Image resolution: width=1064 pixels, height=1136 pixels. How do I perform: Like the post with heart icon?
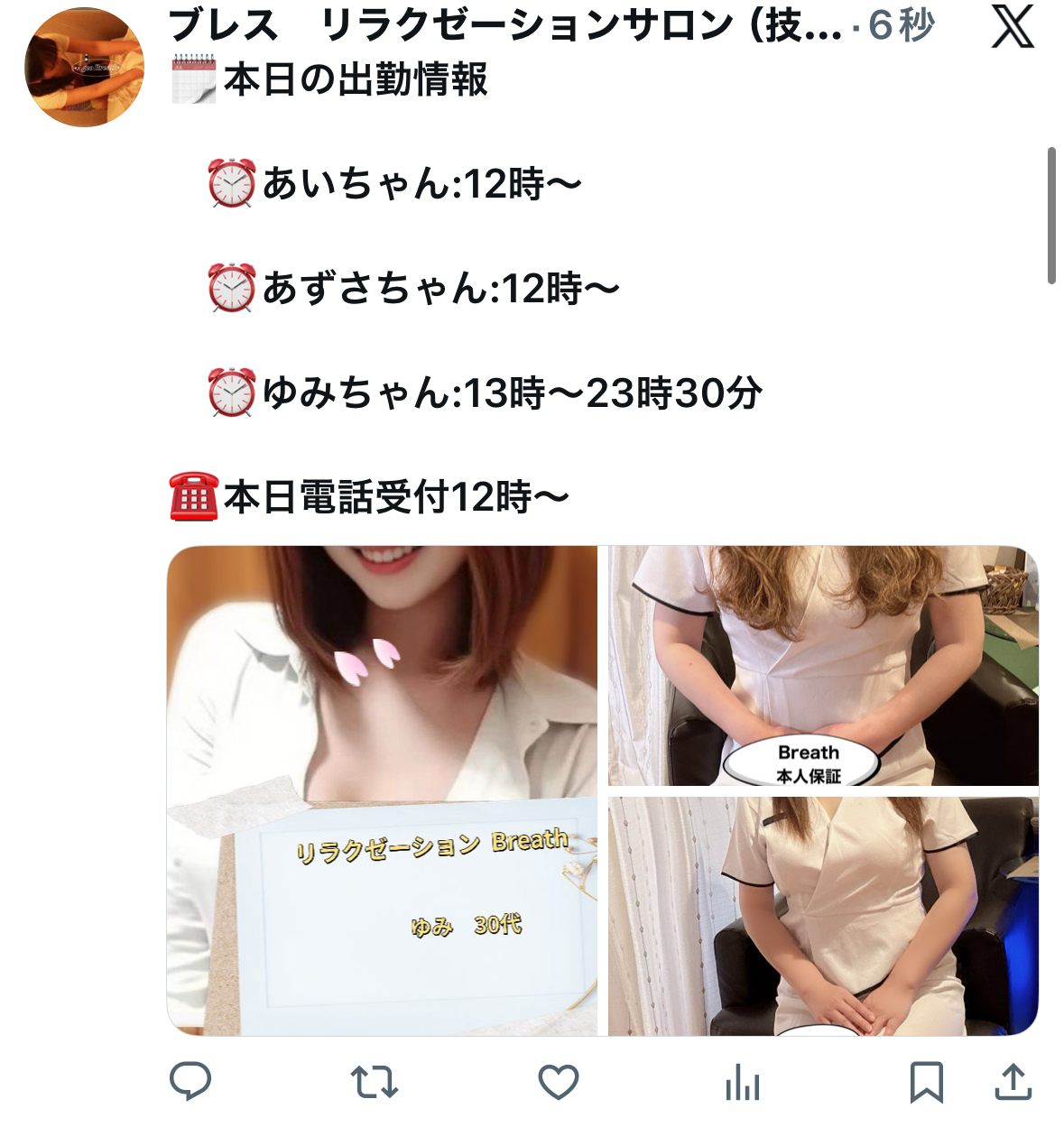coord(558,1081)
